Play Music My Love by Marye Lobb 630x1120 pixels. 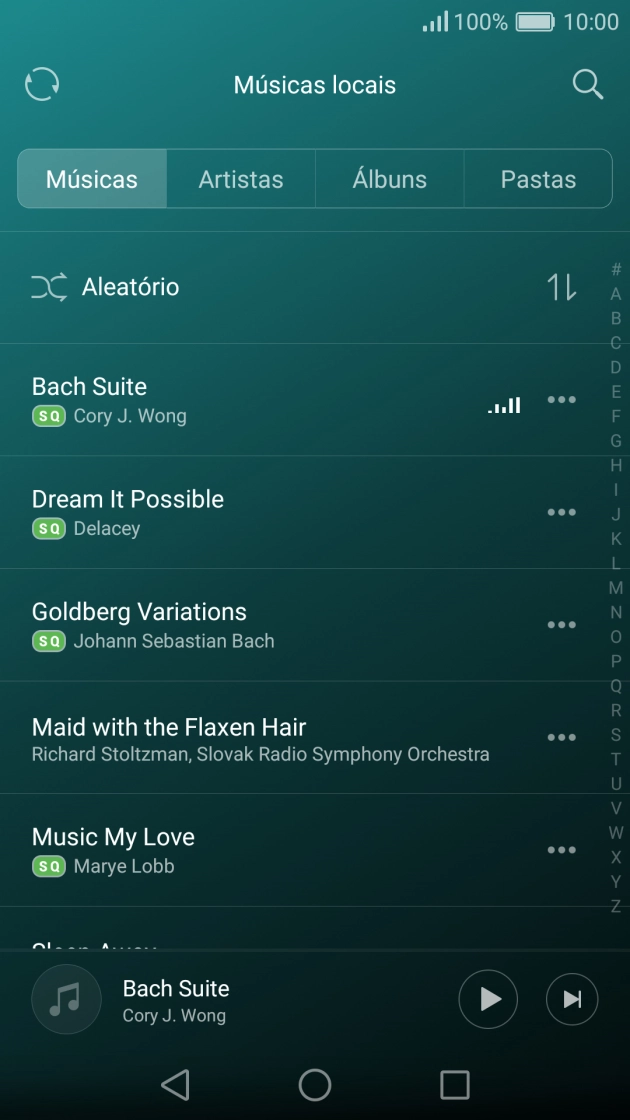[x=114, y=849]
